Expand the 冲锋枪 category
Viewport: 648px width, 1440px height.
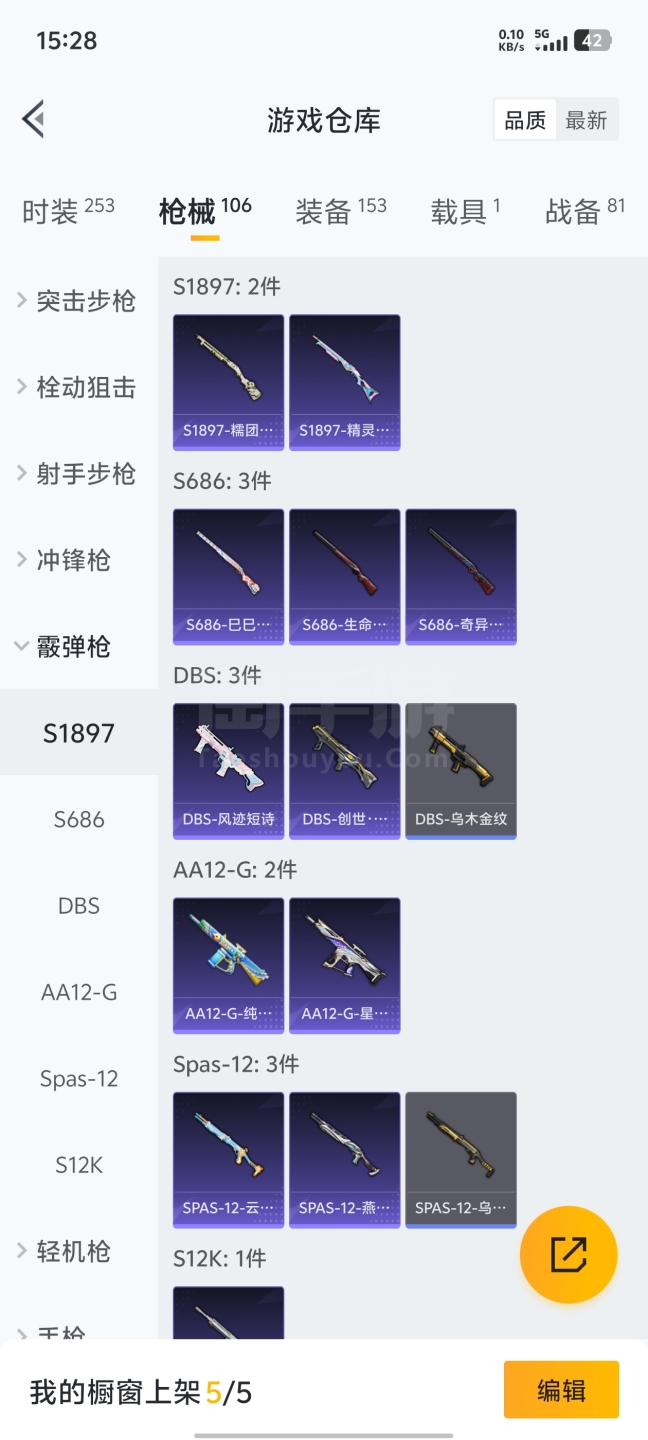[x=66, y=560]
